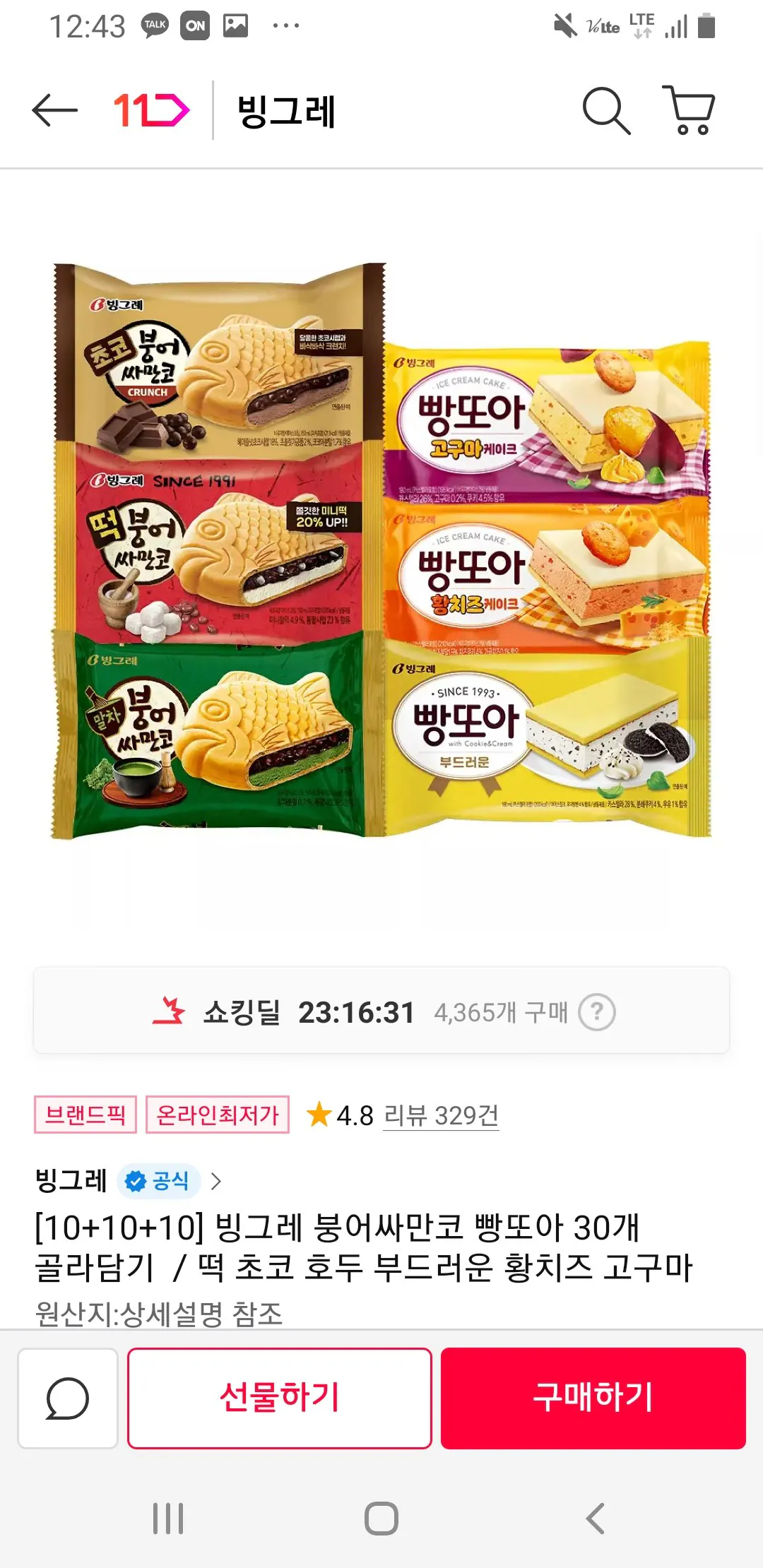
Task: Open the 11st home logo
Action: (x=151, y=111)
